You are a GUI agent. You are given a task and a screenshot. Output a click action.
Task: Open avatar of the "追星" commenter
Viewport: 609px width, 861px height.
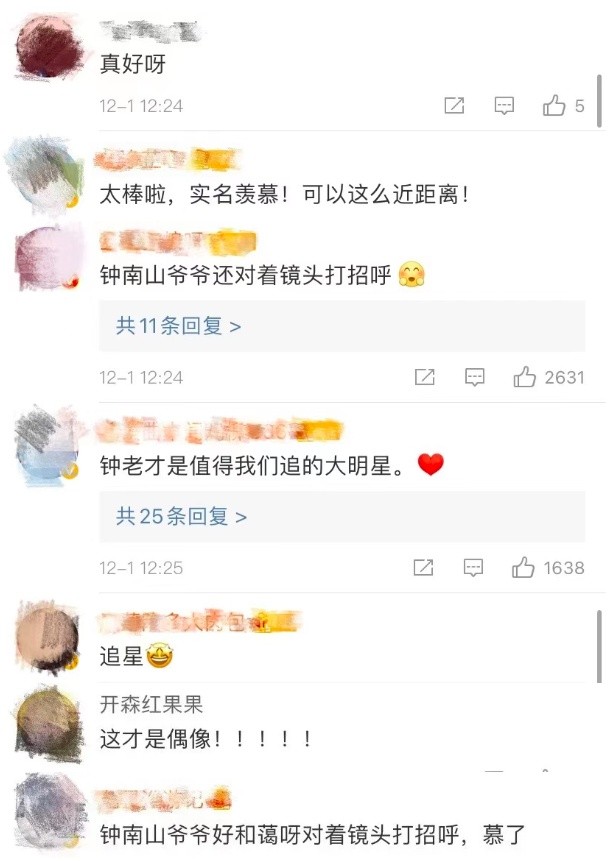46,635
